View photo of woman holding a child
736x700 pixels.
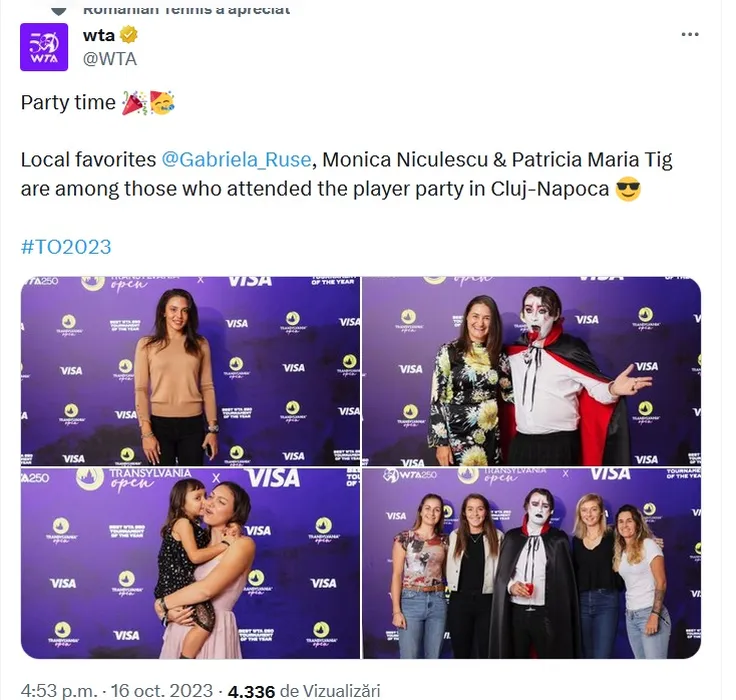(x=190, y=563)
